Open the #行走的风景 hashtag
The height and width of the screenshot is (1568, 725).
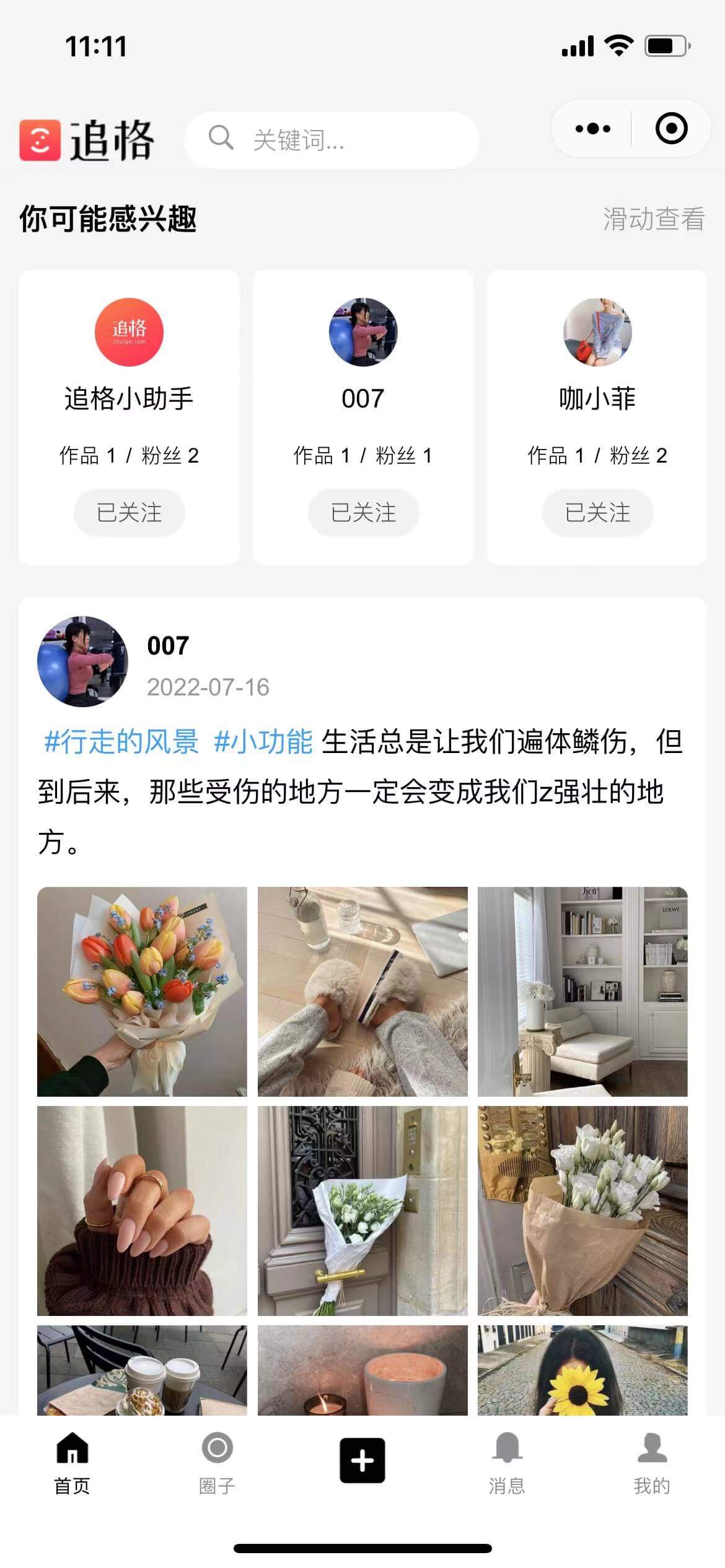pyautogui.click(x=121, y=741)
